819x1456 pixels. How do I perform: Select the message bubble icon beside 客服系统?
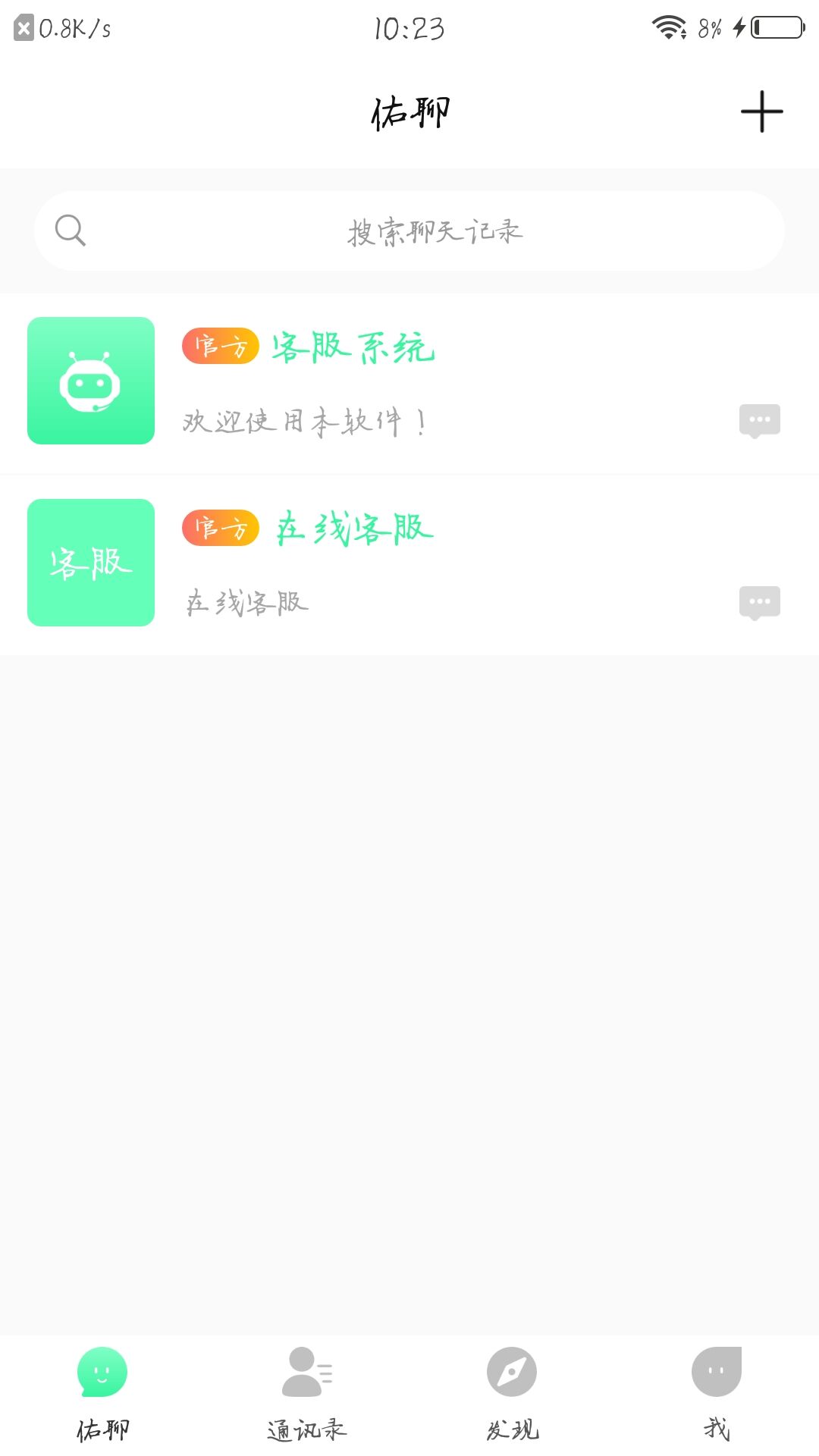point(759,419)
